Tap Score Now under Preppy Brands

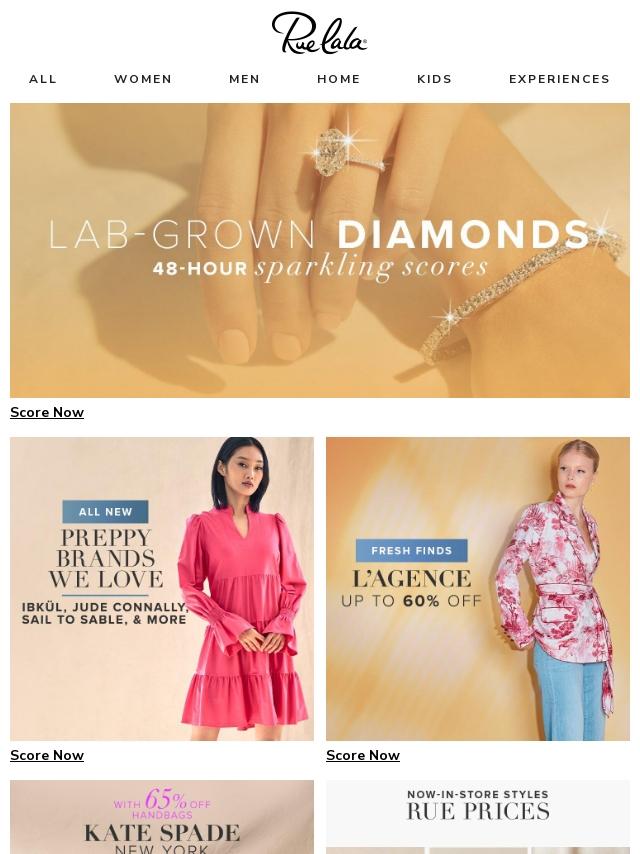(x=47, y=756)
